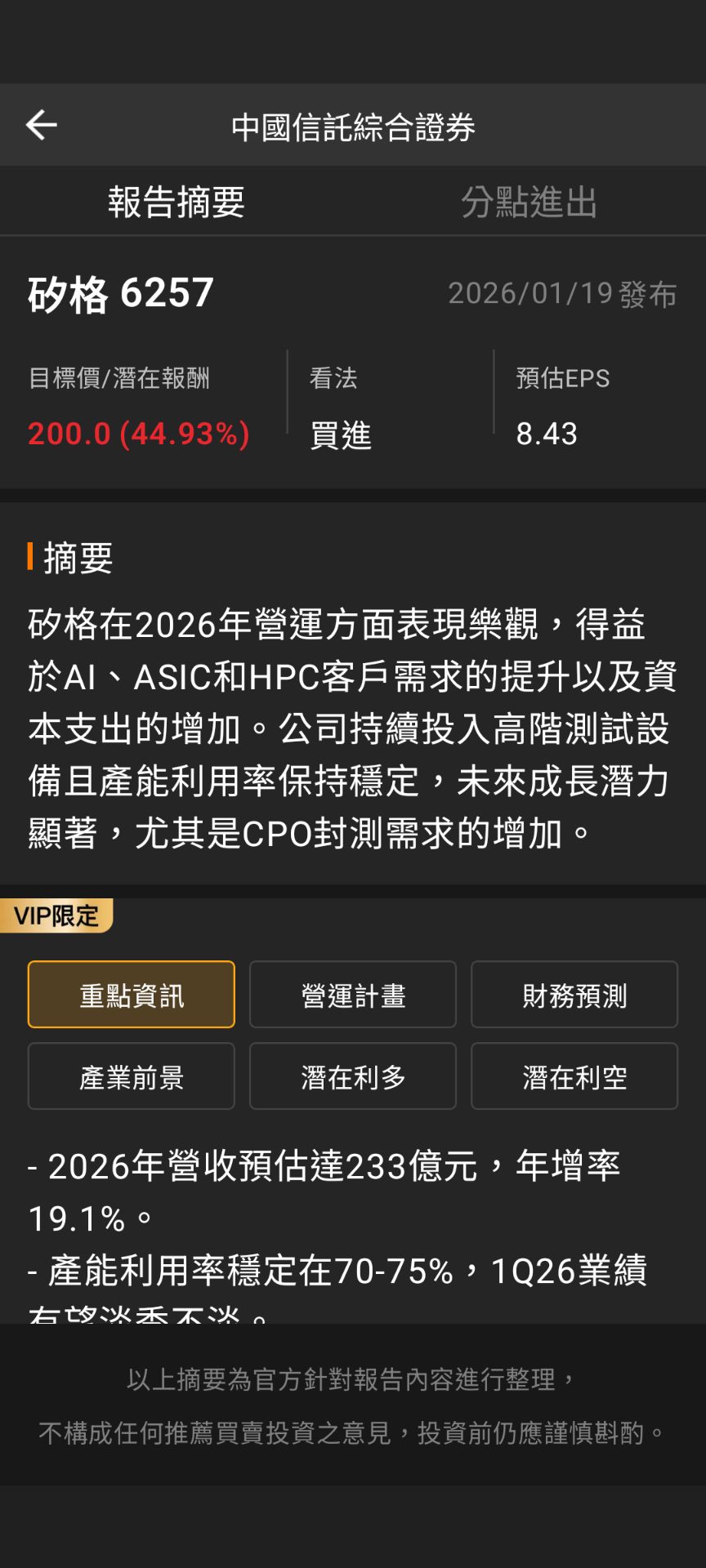Tap the disclaimer text at the bottom
This screenshot has height=1568, width=706.
tap(353, 1401)
